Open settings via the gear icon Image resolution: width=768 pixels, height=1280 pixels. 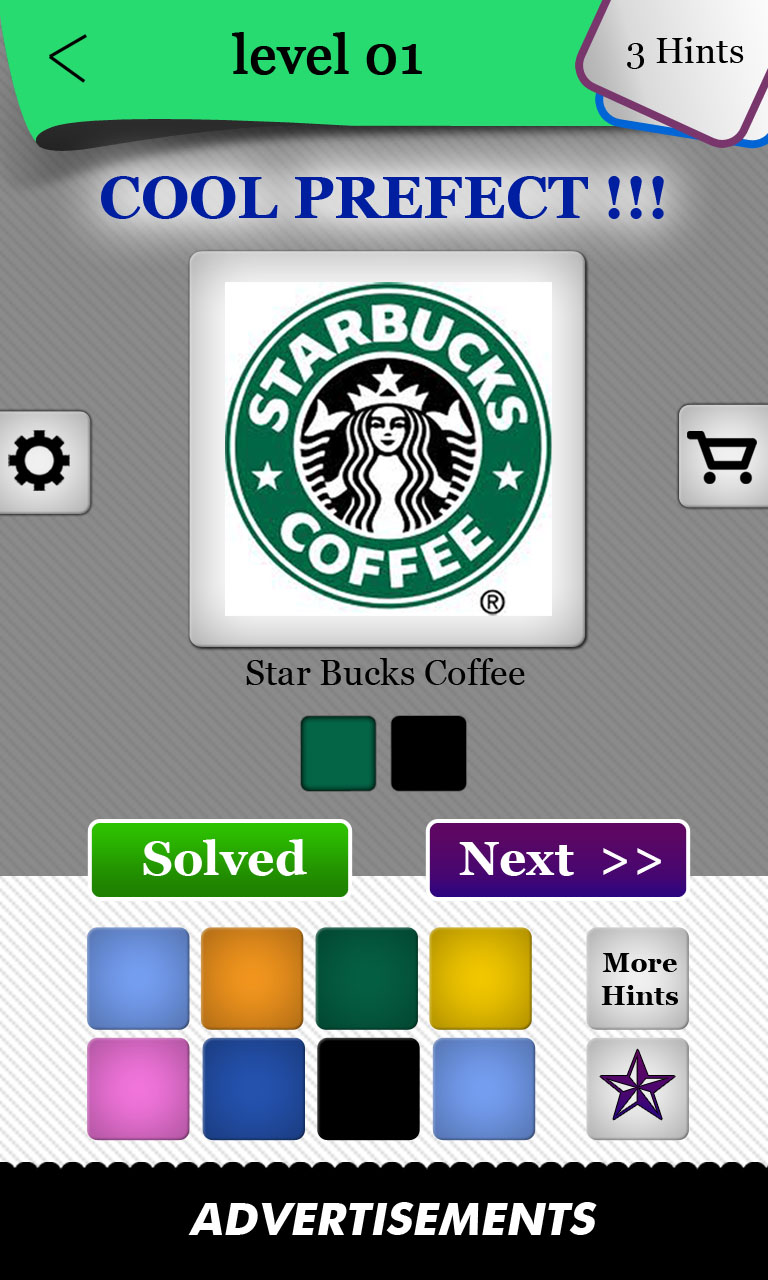tap(41, 462)
